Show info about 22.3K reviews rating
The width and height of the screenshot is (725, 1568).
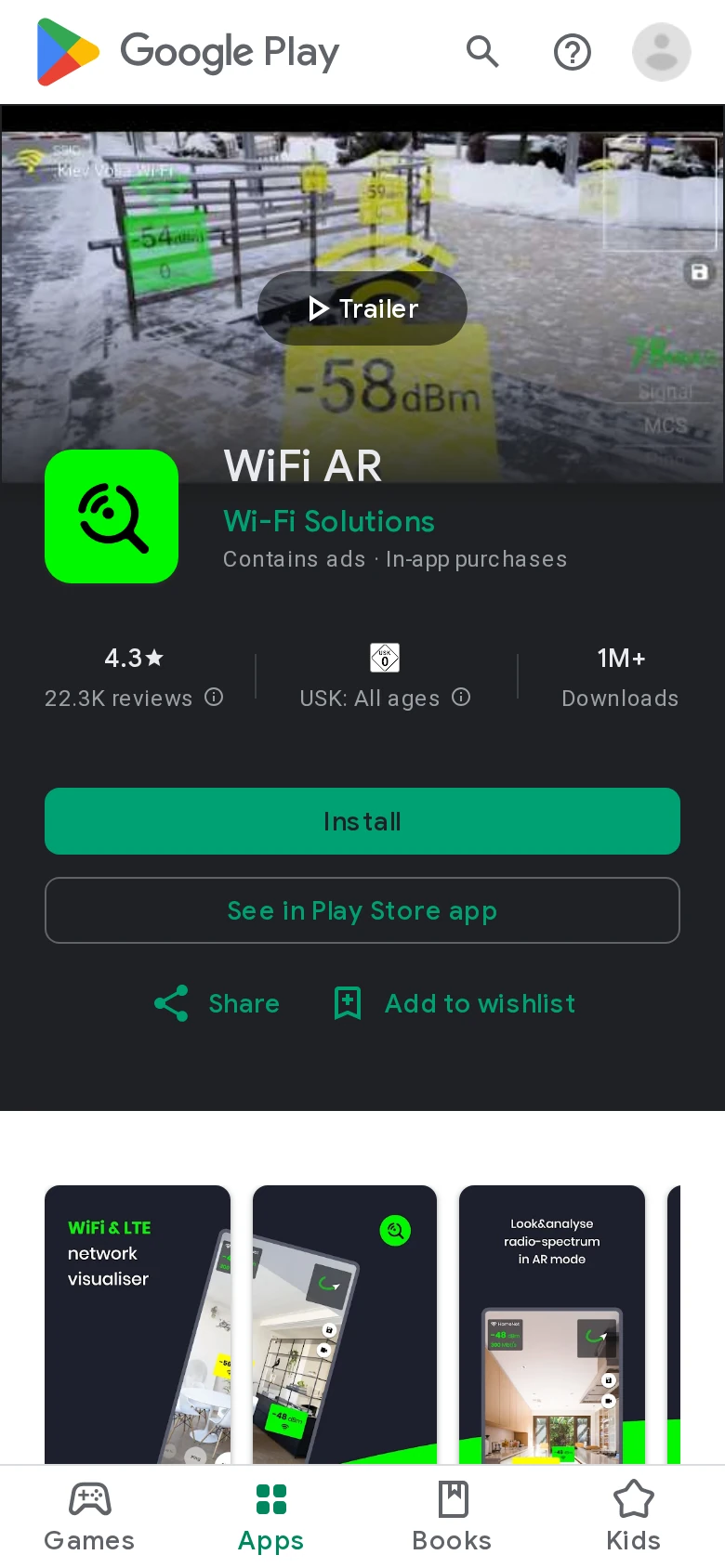pyautogui.click(x=214, y=697)
